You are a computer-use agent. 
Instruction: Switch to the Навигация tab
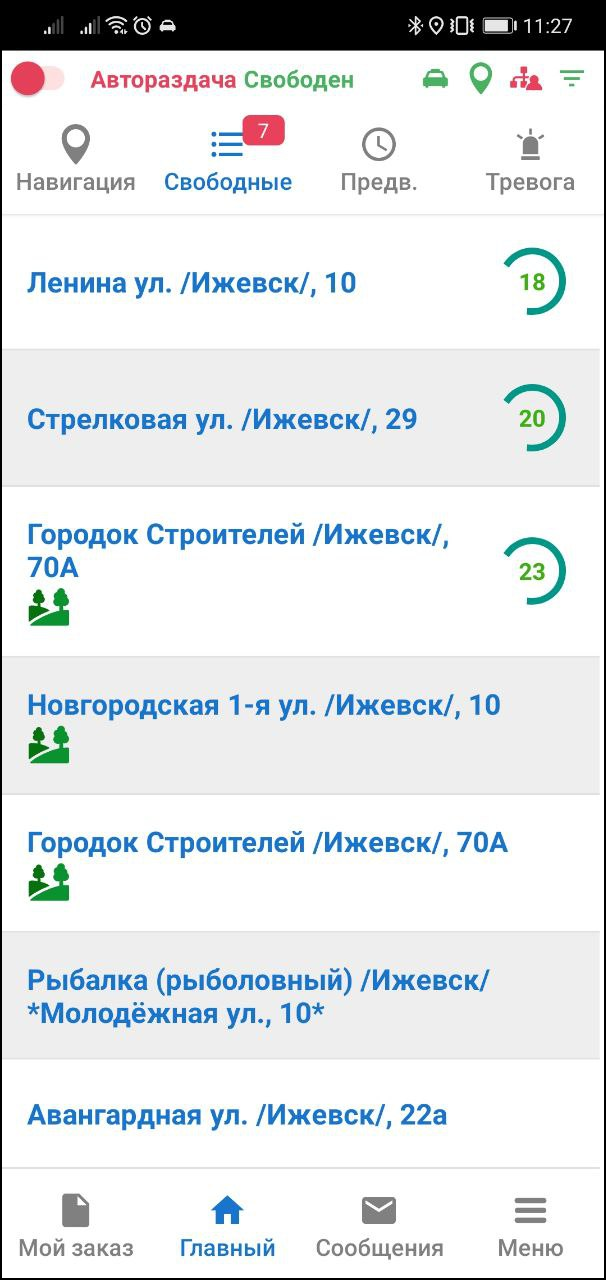point(76,160)
